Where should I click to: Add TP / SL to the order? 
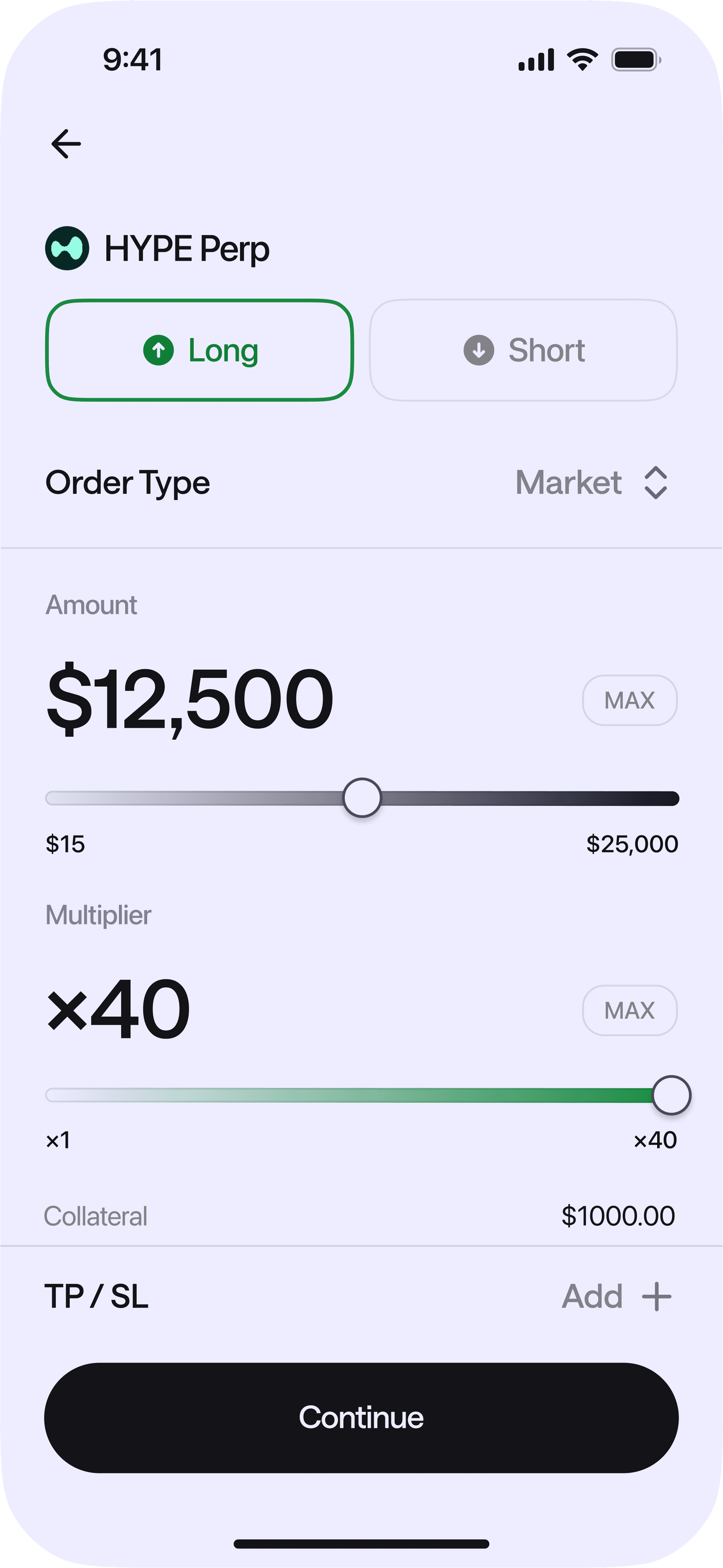click(616, 1296)
